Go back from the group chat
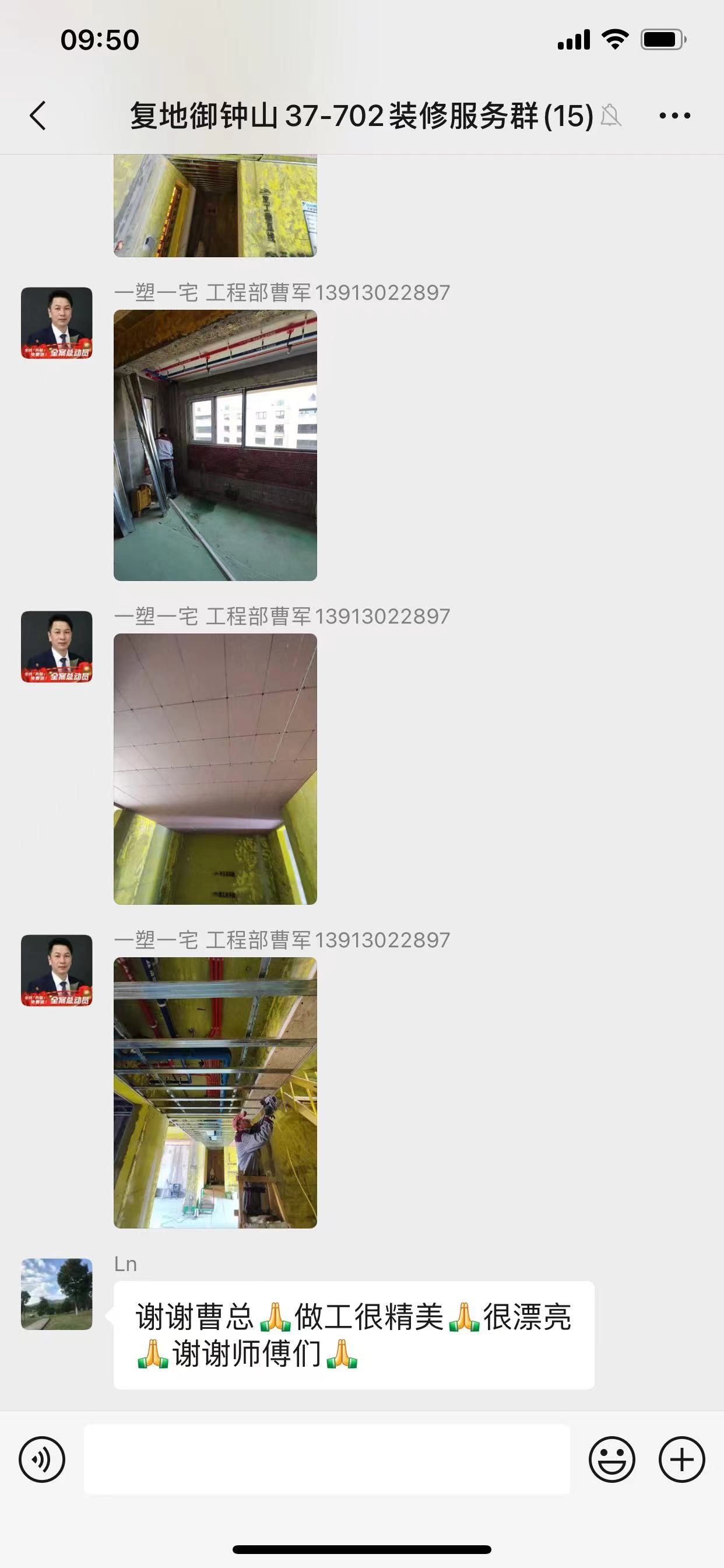Screen dimensions: 724x1568 38,116
